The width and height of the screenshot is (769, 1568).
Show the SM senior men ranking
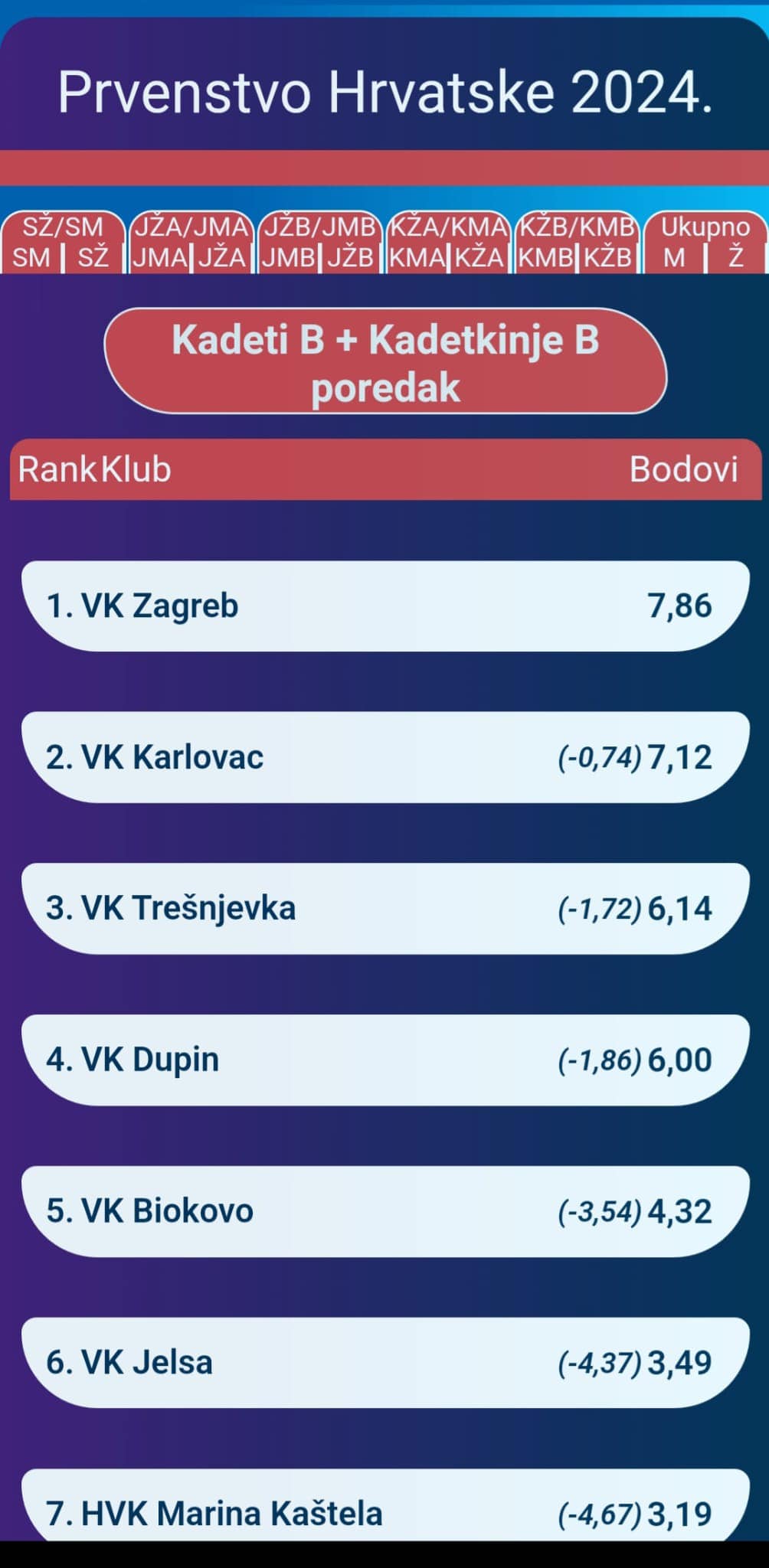click(31, 258)
